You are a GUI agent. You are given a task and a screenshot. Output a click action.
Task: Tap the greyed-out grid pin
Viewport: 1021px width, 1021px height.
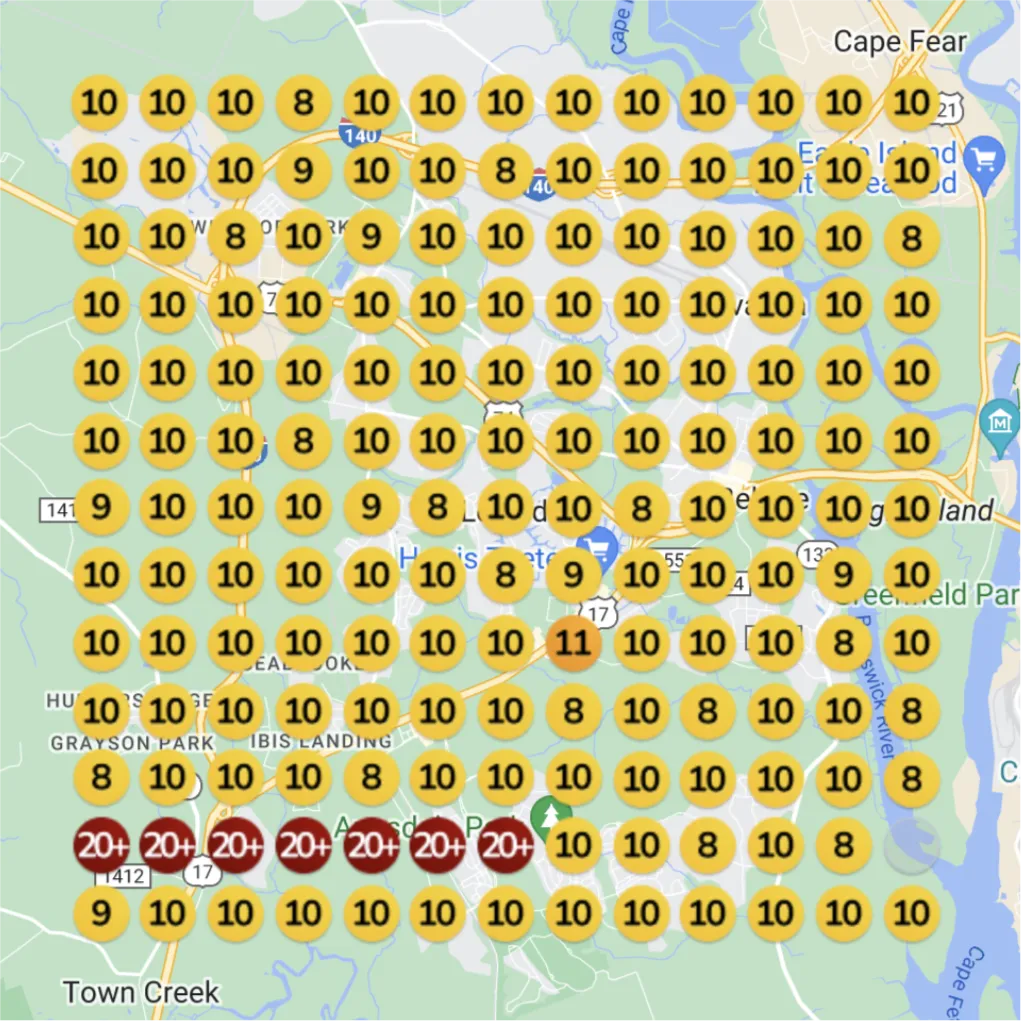(x=911, y=846)
